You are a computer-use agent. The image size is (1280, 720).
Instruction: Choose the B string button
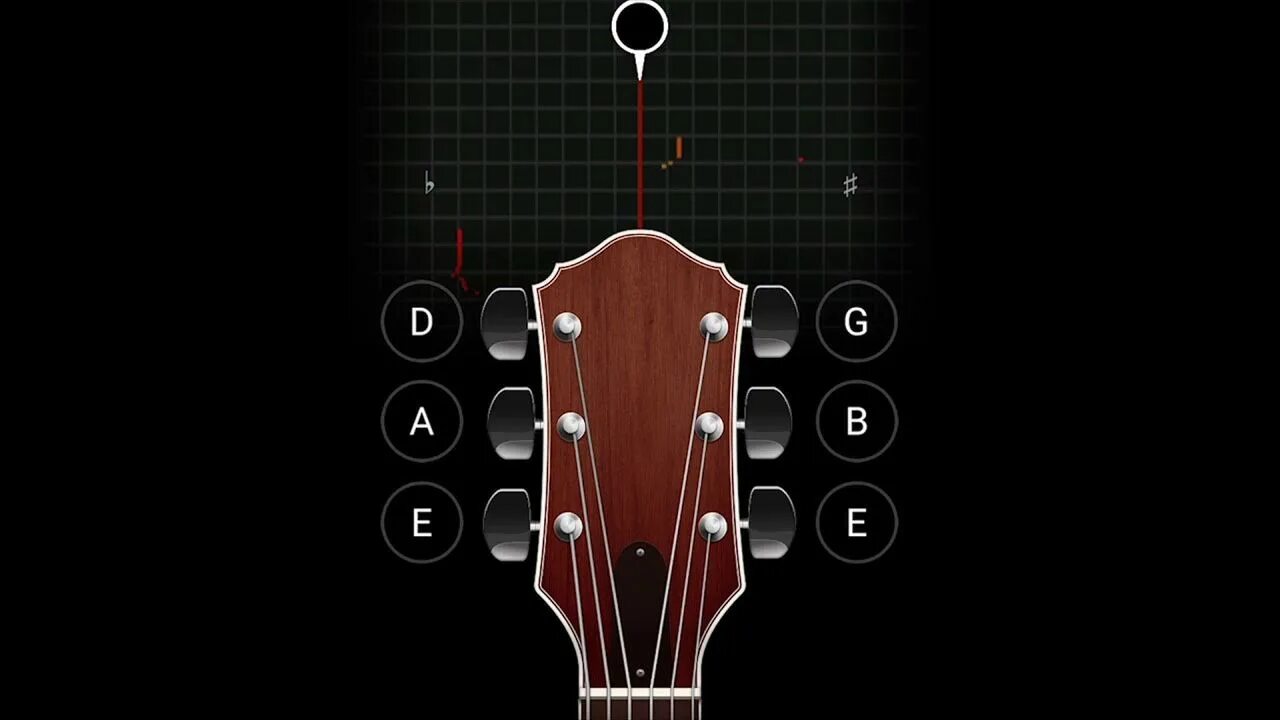coord(856,422)
